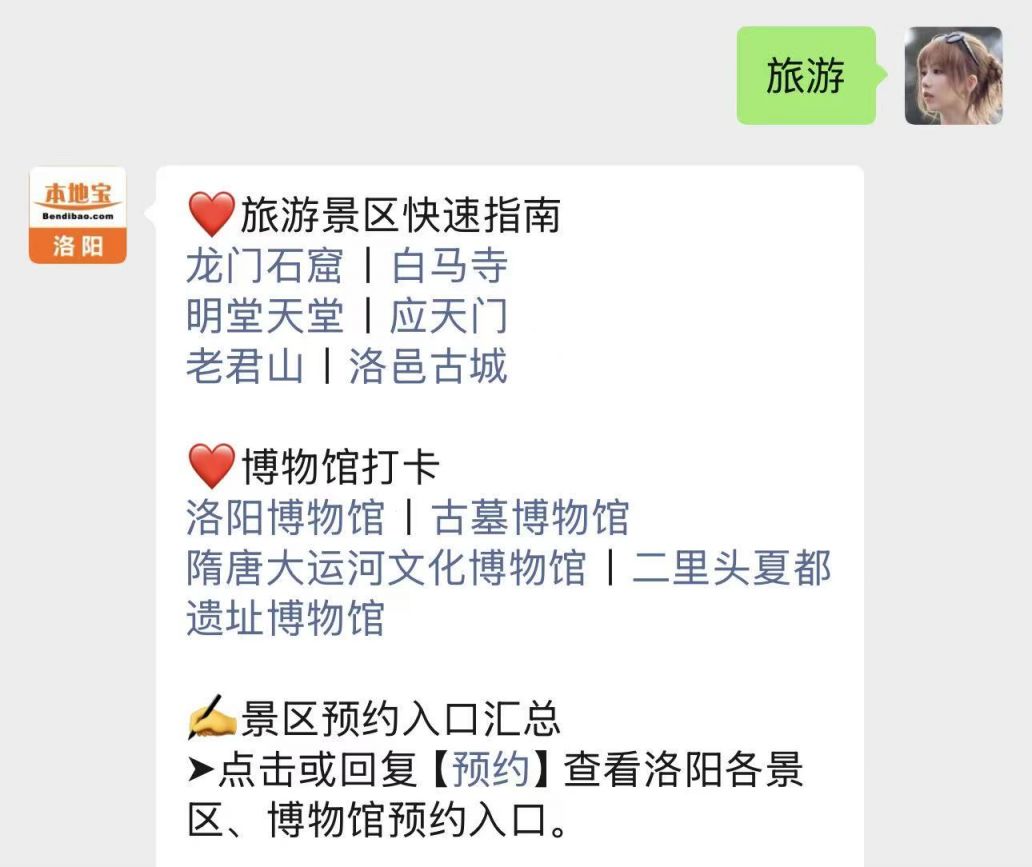View the 老君山 guide link
The image size is (1032, 867).
(x=244, y=367)
